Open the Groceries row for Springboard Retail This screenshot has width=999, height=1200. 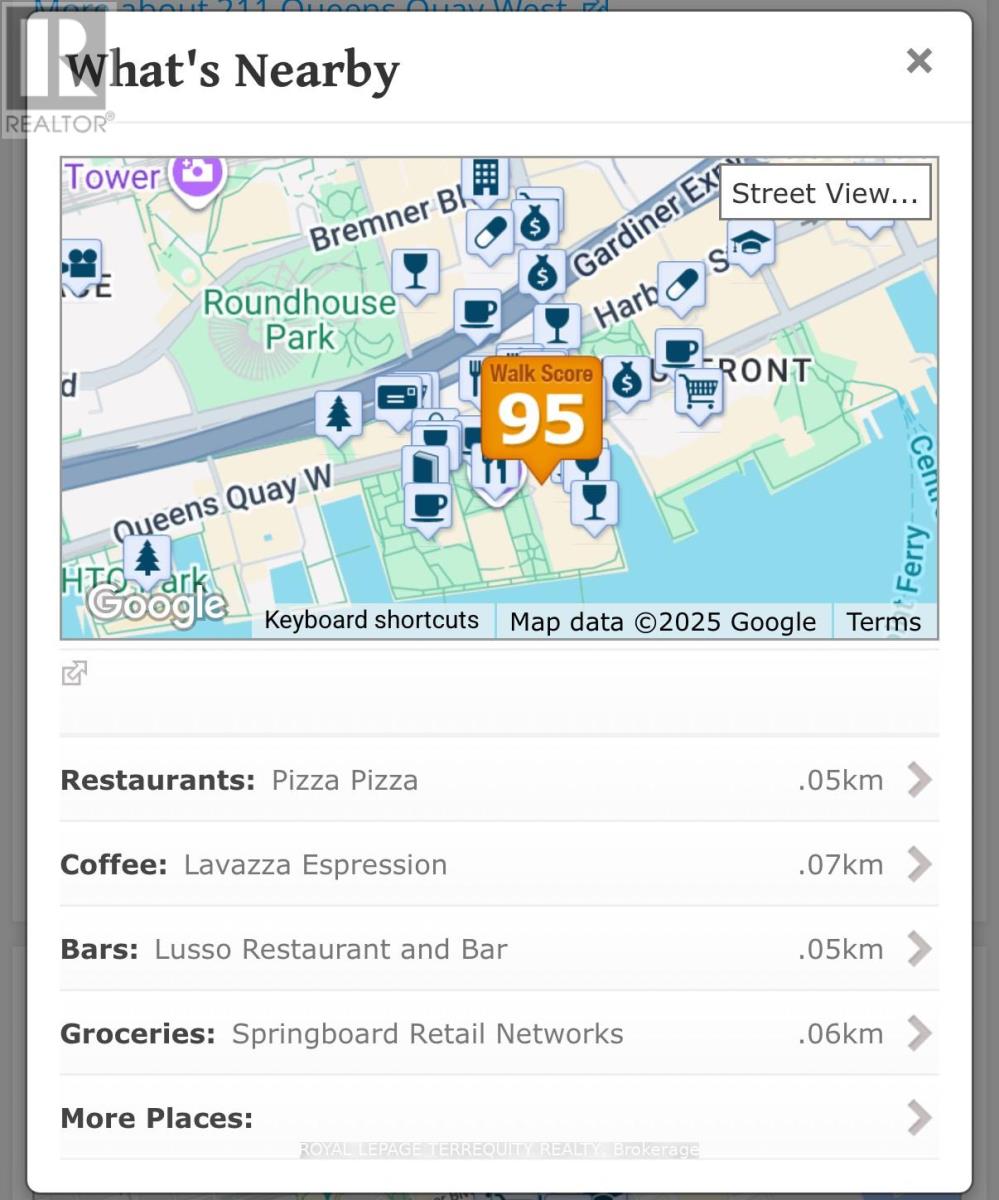[498, 1034]
